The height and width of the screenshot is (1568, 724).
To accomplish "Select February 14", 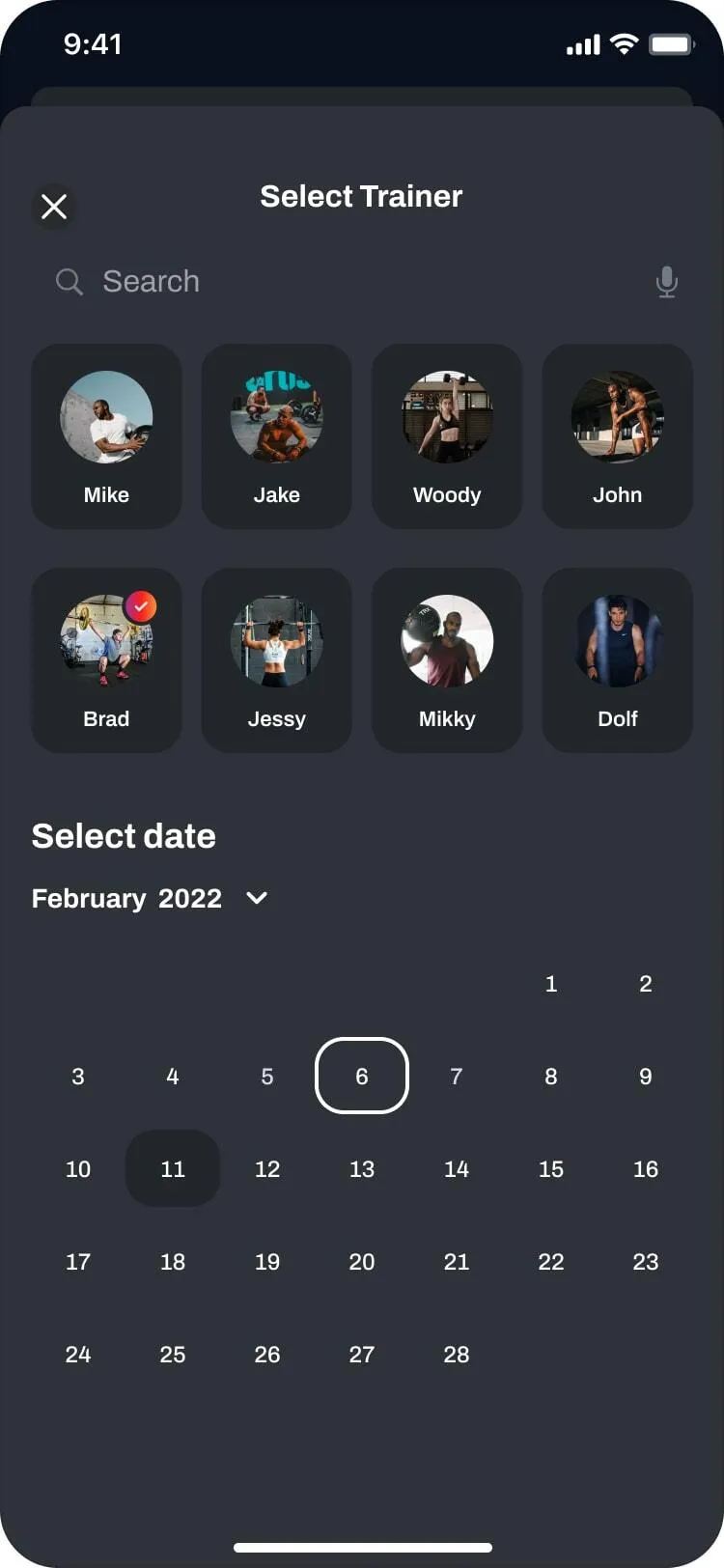I will click(457, 1168).
